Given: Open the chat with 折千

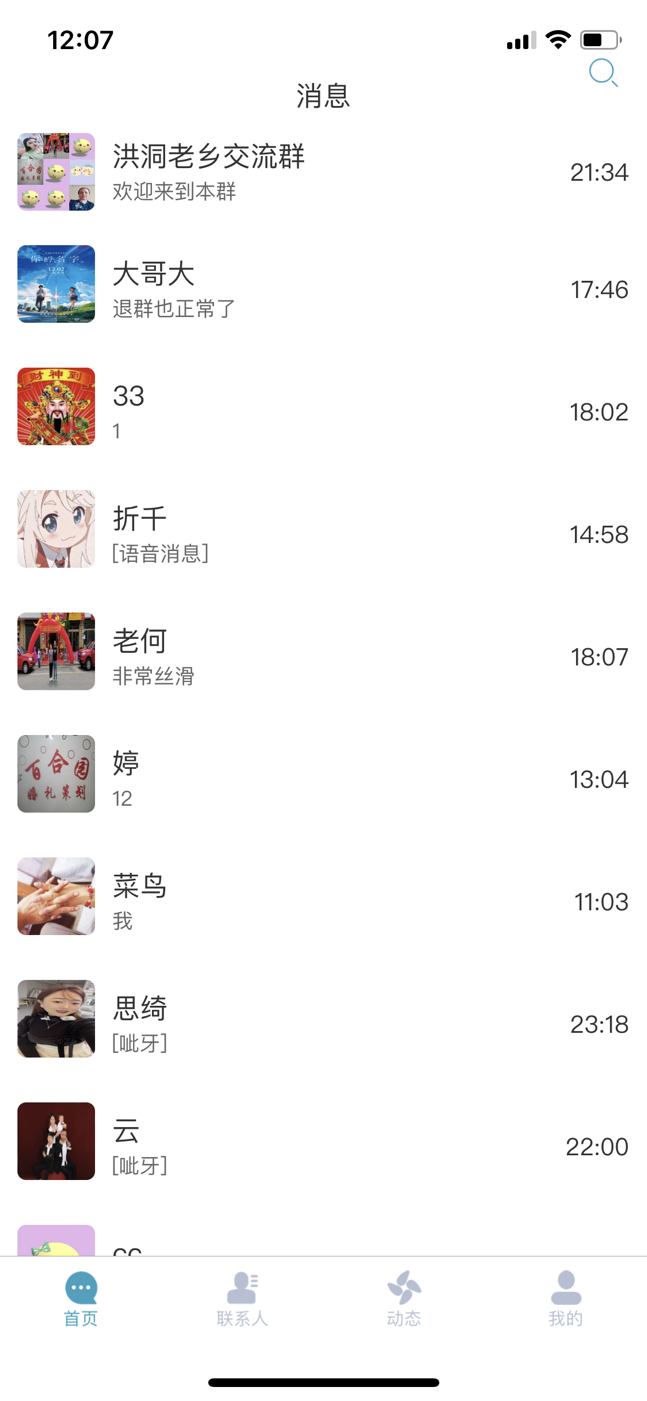Looking at the screenshot, I should [x=323, y=534].
